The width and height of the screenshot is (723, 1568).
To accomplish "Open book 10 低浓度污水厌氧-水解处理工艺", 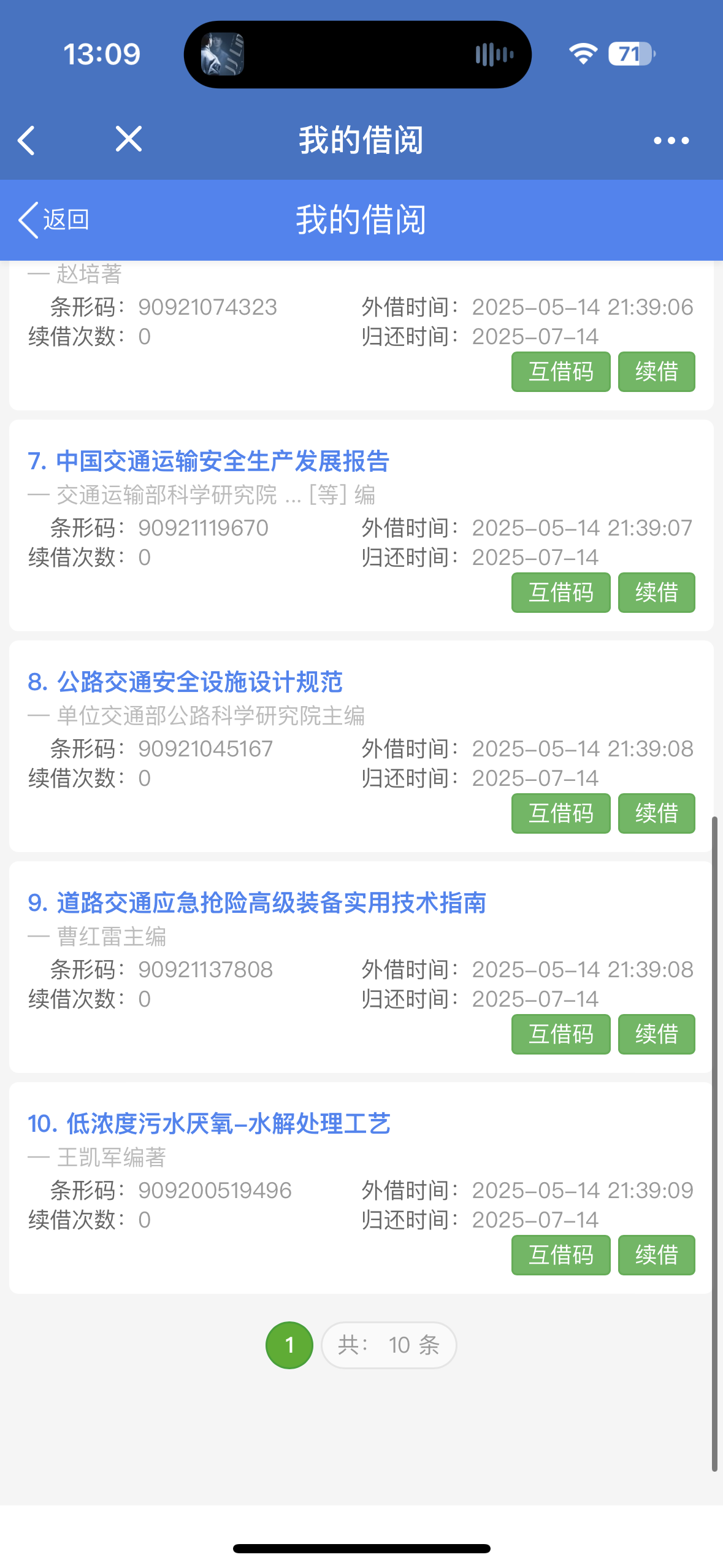I will 208,1124.
